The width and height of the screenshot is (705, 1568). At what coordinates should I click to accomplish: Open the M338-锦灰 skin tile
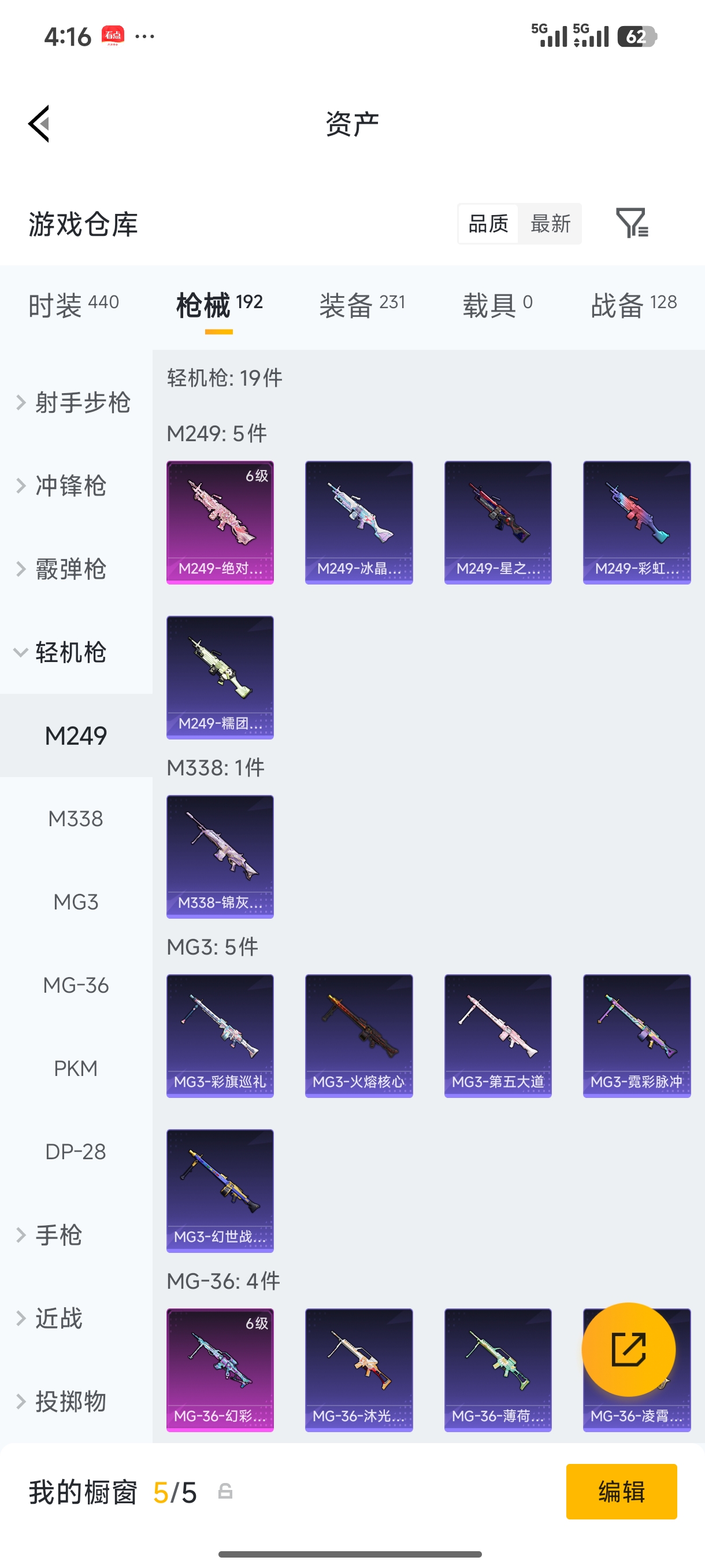click(x=220, y=856)
